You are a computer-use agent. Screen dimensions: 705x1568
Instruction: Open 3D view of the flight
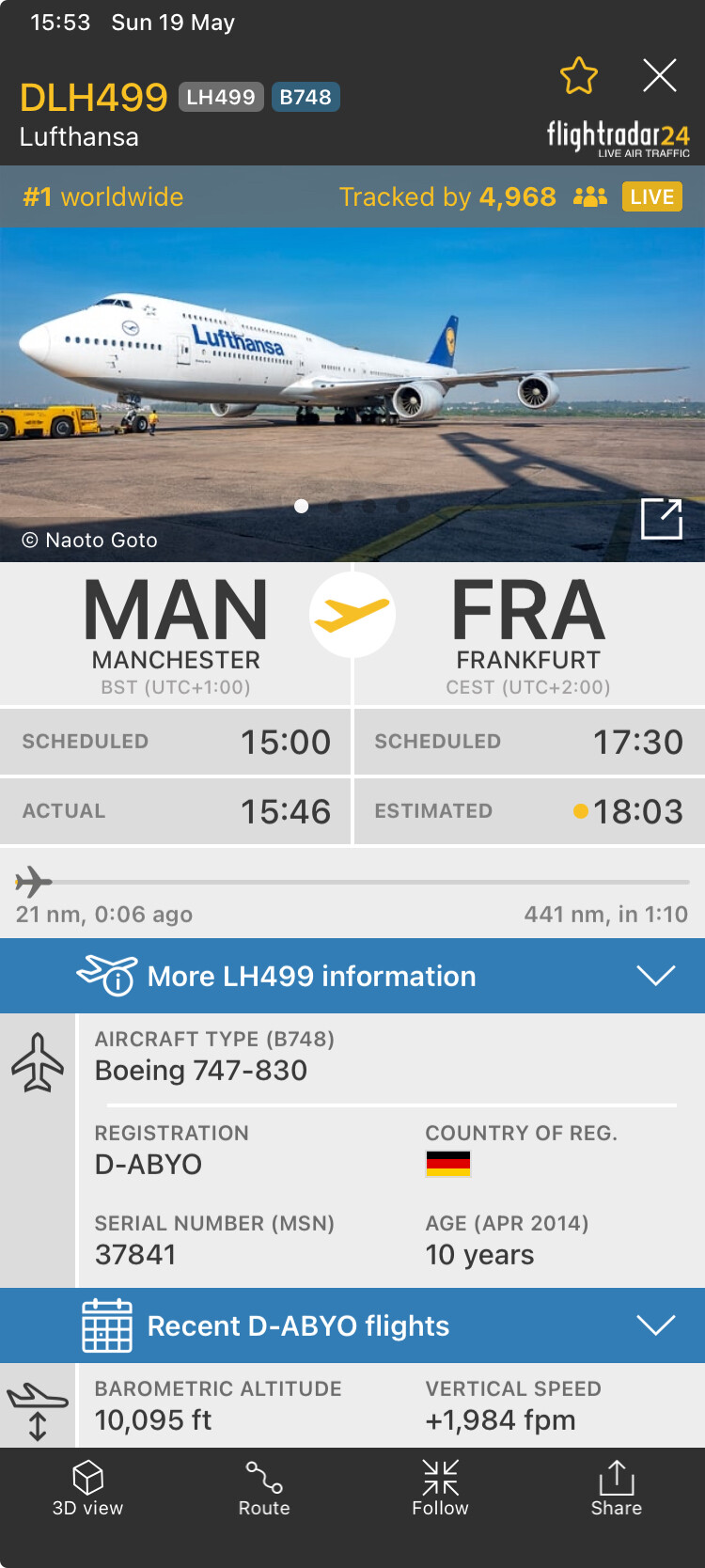(x=87, y=1489)
